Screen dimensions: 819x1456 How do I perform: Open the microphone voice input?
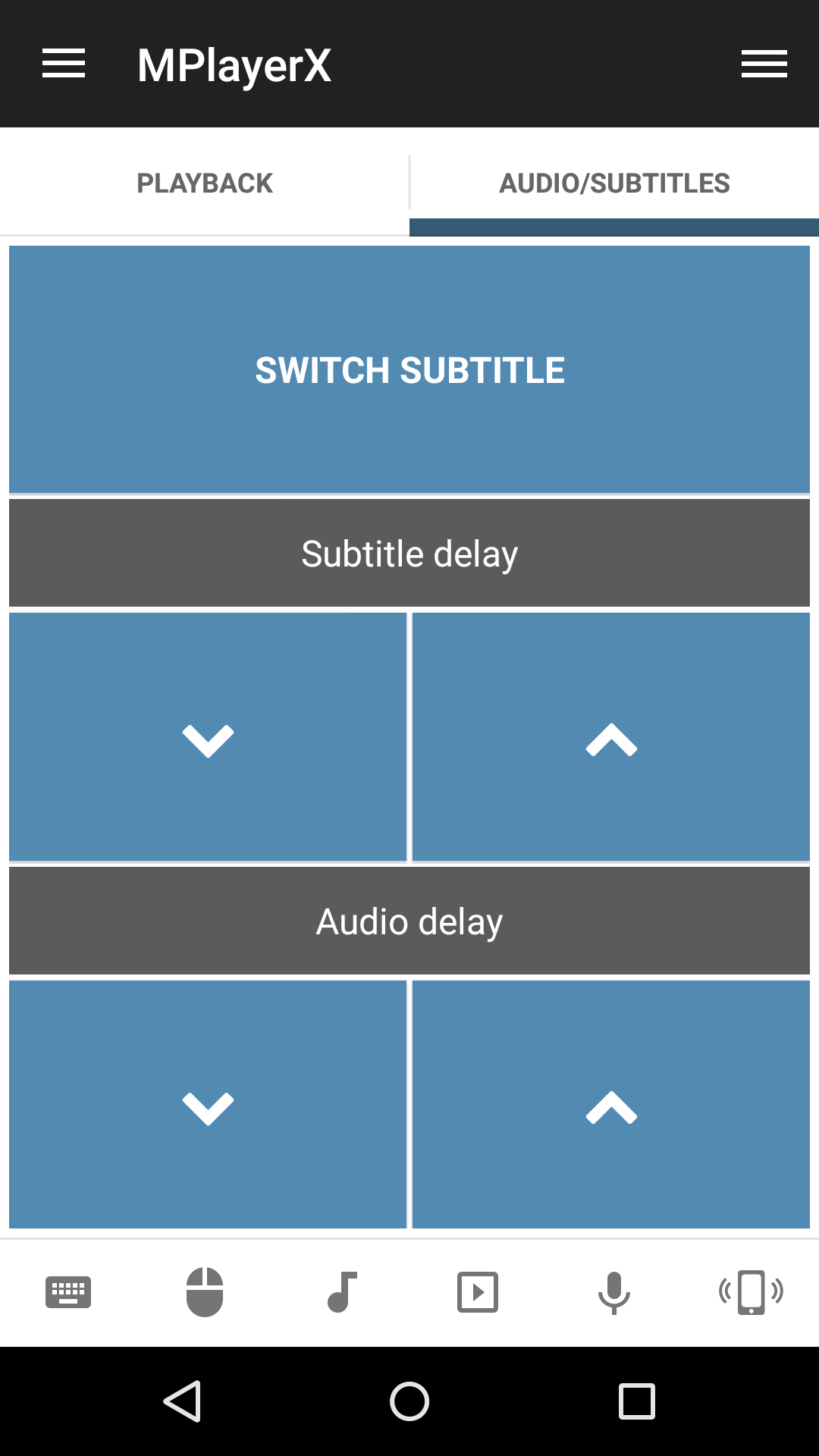614,1292
